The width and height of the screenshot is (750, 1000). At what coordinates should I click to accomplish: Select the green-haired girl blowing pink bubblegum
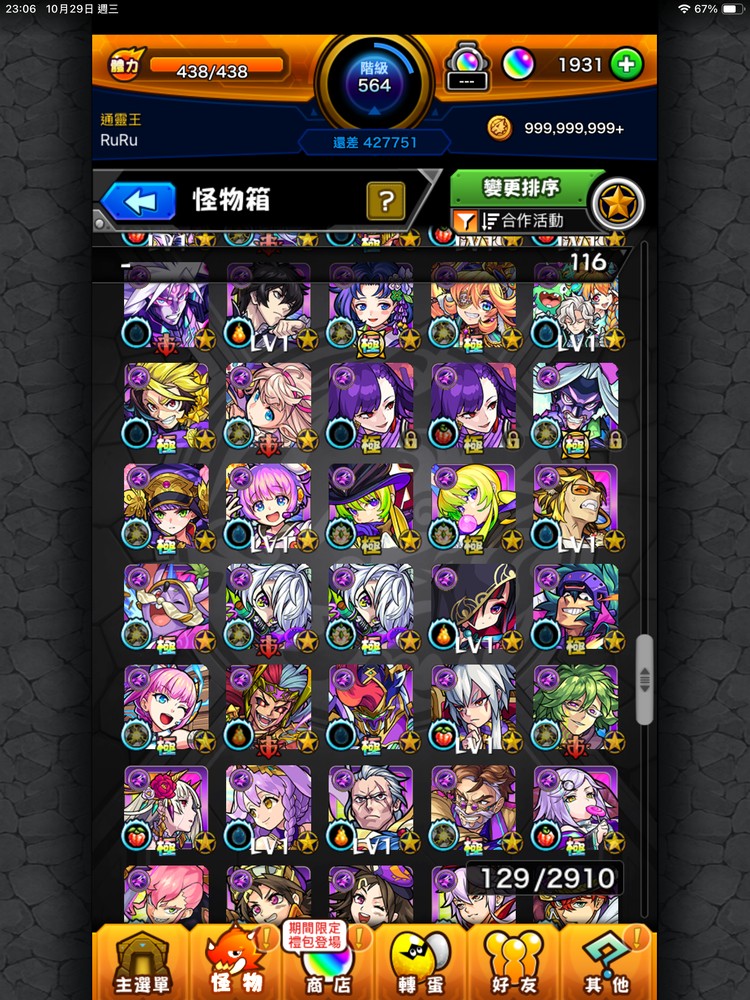click(x=474, y=506)
